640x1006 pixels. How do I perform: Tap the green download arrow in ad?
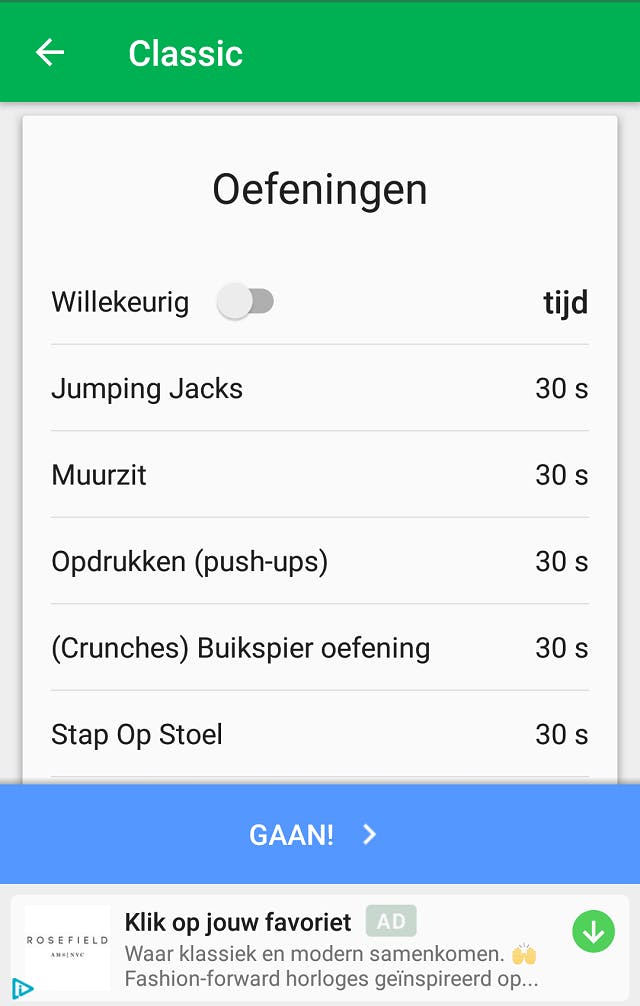coord(593,932)
